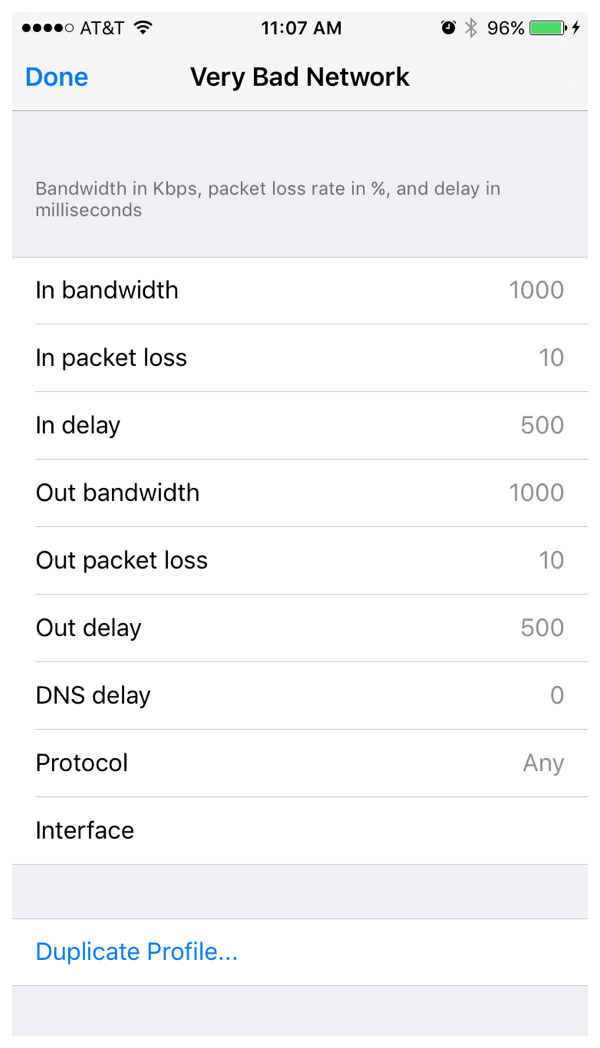Edit the Out bandwidth value
Viewport: 600px width, 1048px height.
click(x=536, y=493)
